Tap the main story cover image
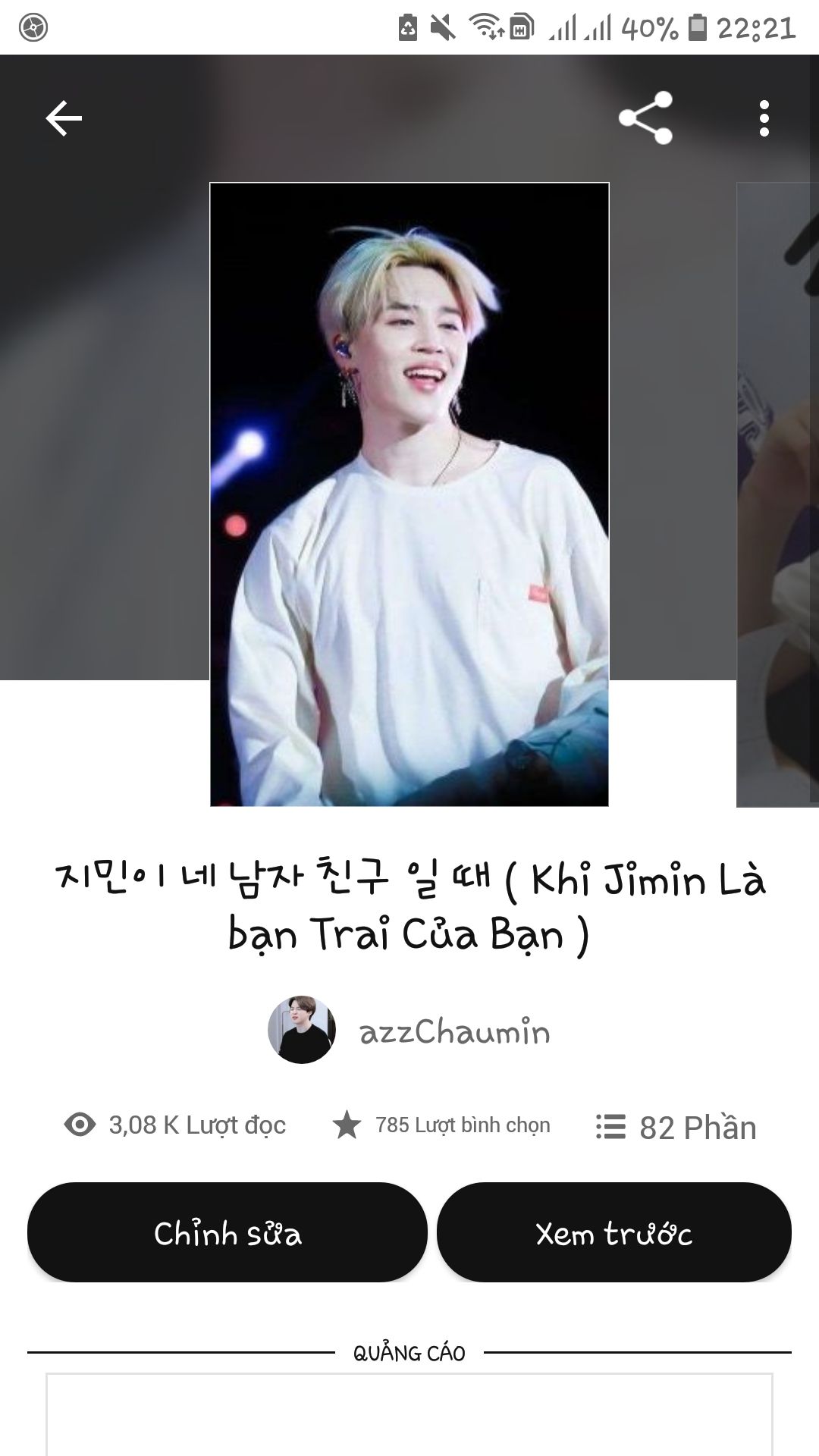The image size is (819, 1456). tap(409, 494)
